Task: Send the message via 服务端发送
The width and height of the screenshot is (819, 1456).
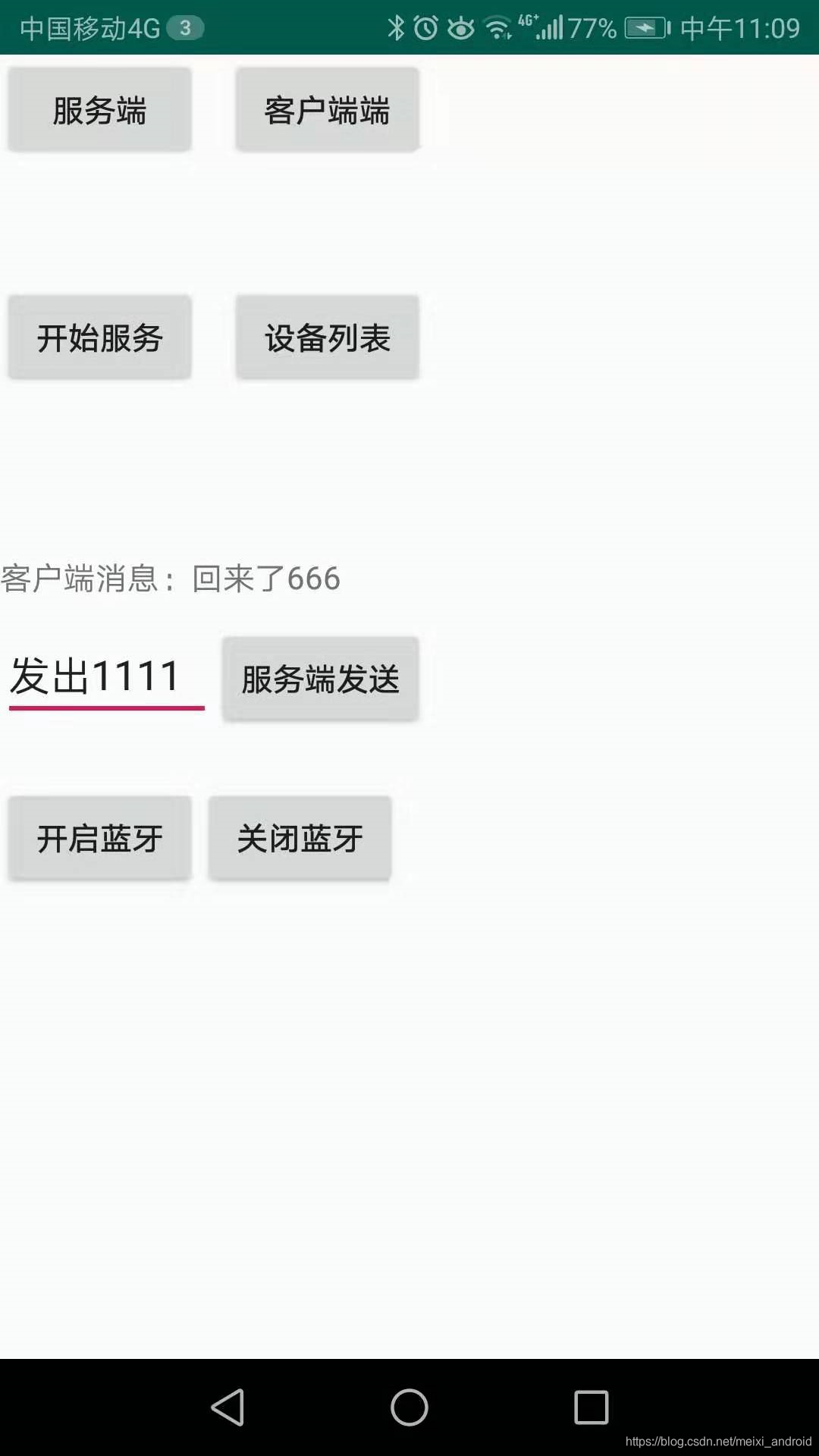Action: (320, 679)
